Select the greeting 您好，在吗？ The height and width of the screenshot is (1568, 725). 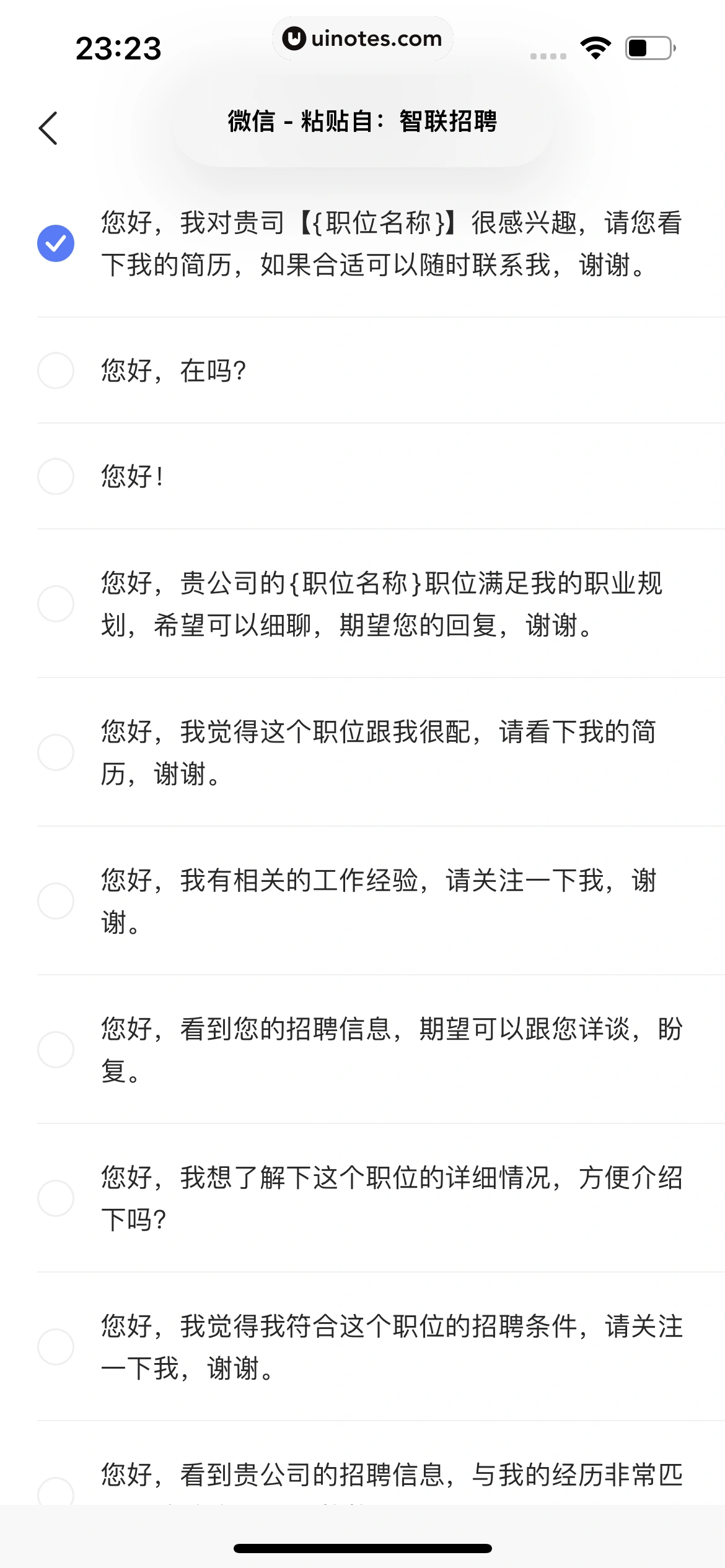pyautogui.click(x=56, y=371)
